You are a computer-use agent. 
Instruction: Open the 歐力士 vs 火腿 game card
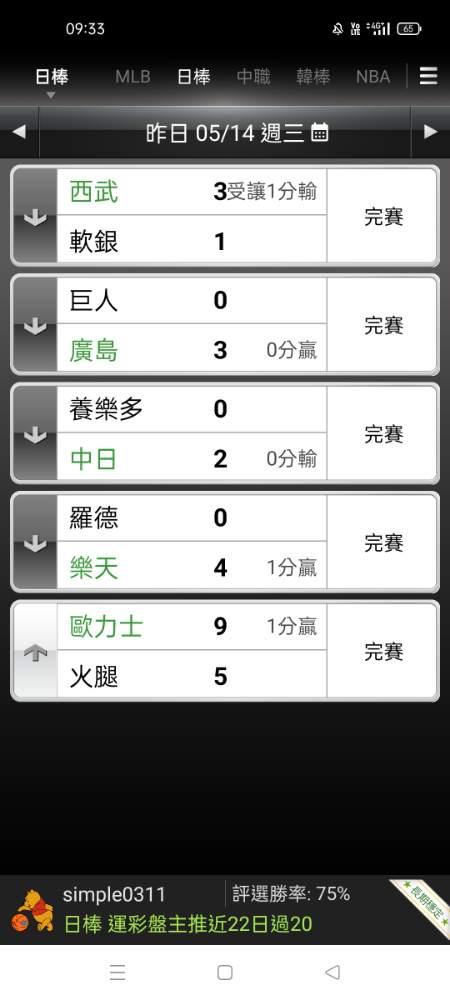[x=225, y=651]
